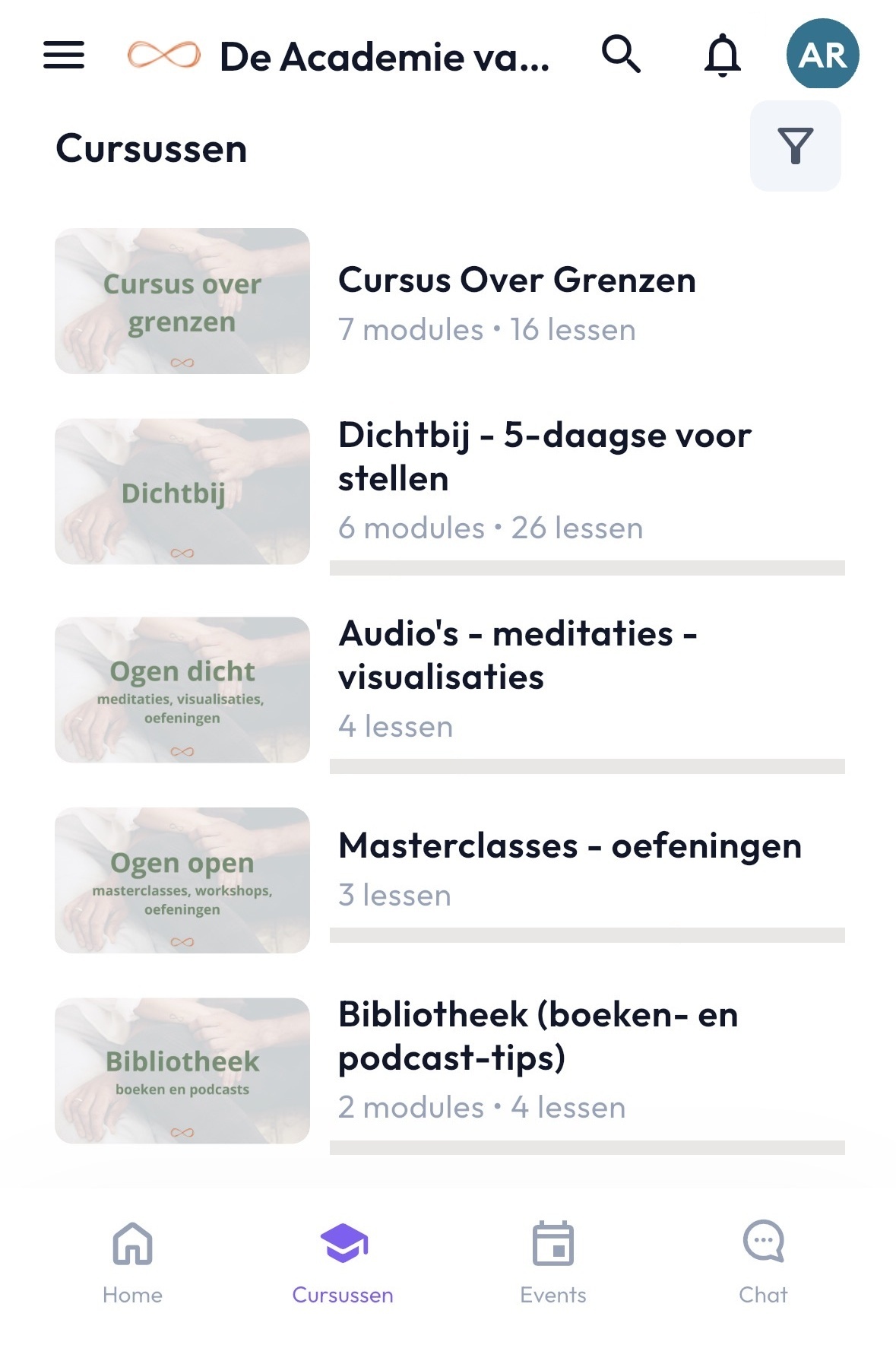This screenshot has width=896, height=1364.
Task: Open the course filter
Action: click(795, 146)
